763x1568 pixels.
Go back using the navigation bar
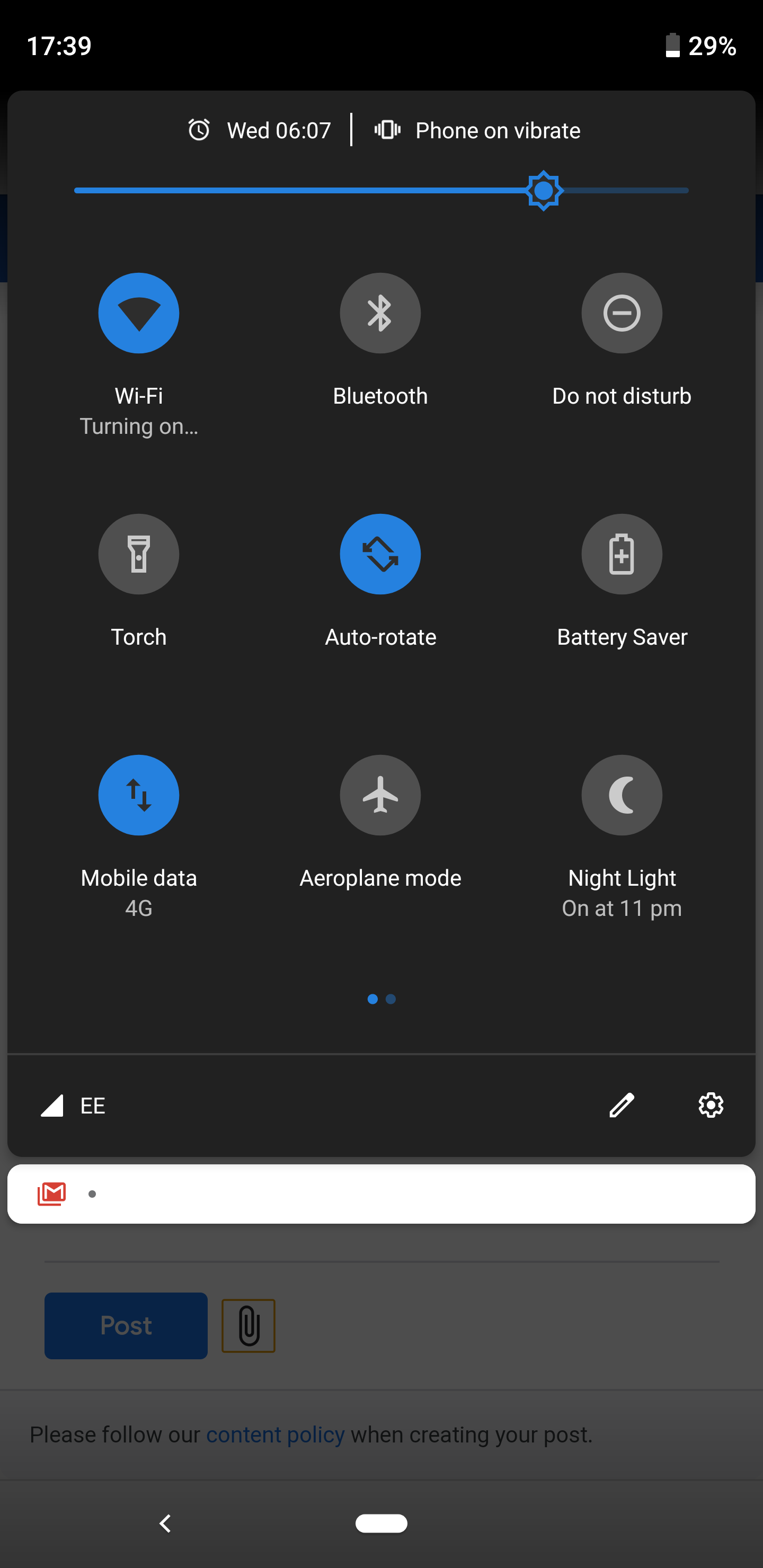164,1523
